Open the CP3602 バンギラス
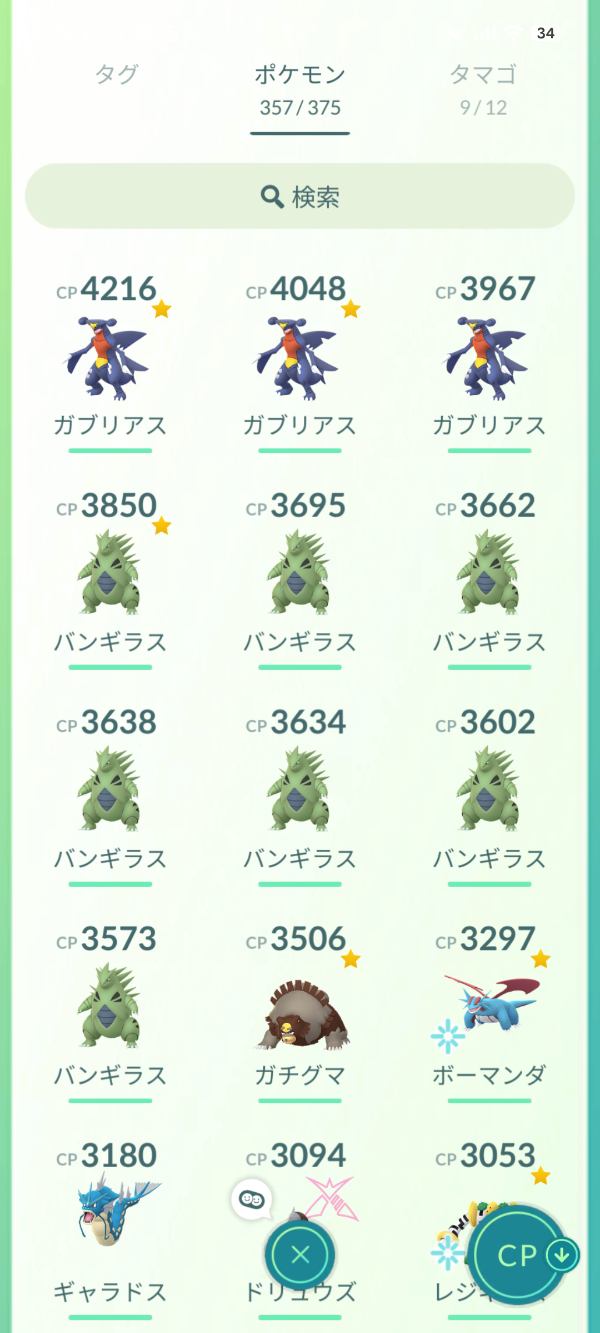 (x=490, y=792)
